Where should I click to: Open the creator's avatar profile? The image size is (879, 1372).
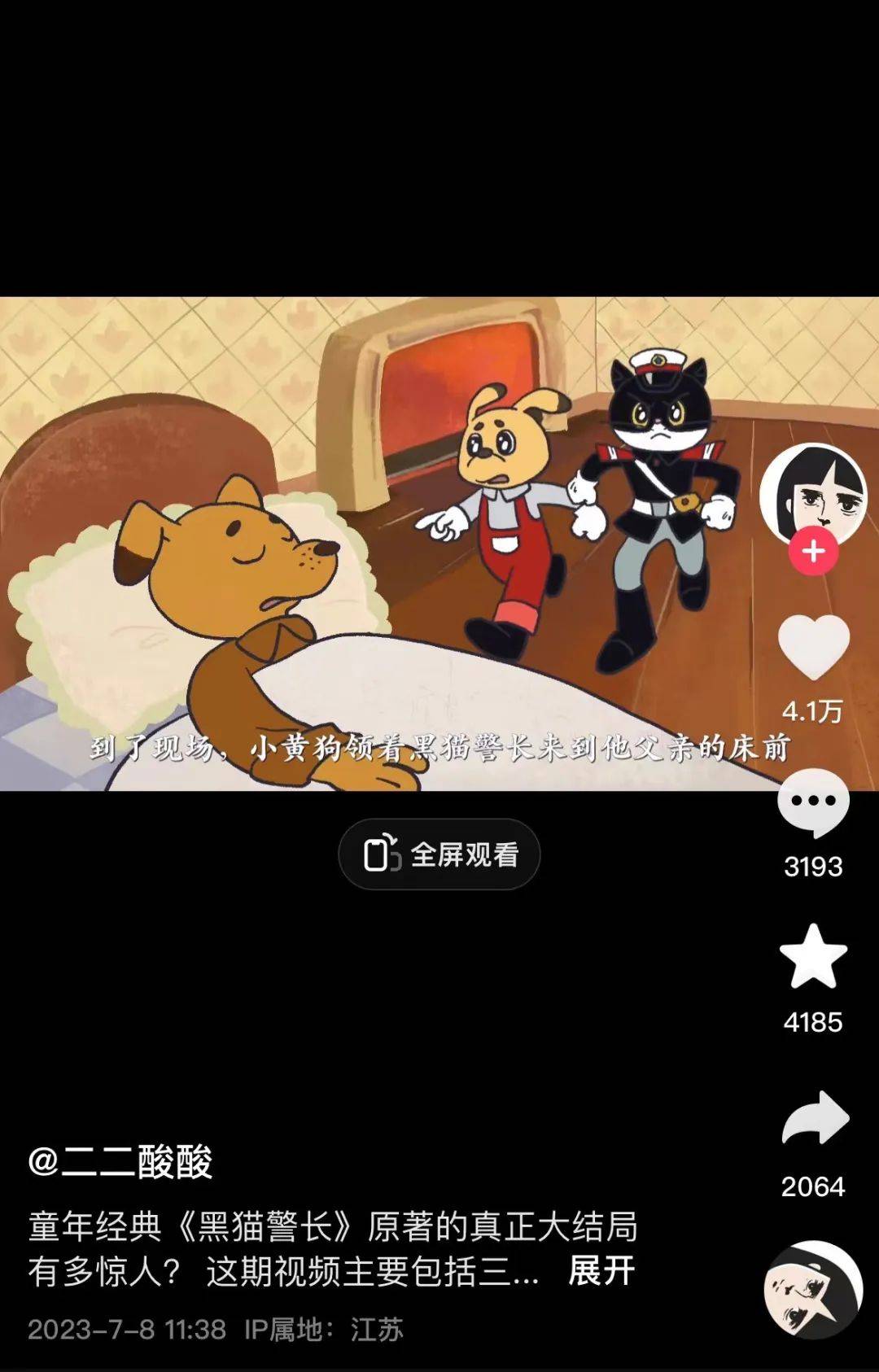click(813, 491)
